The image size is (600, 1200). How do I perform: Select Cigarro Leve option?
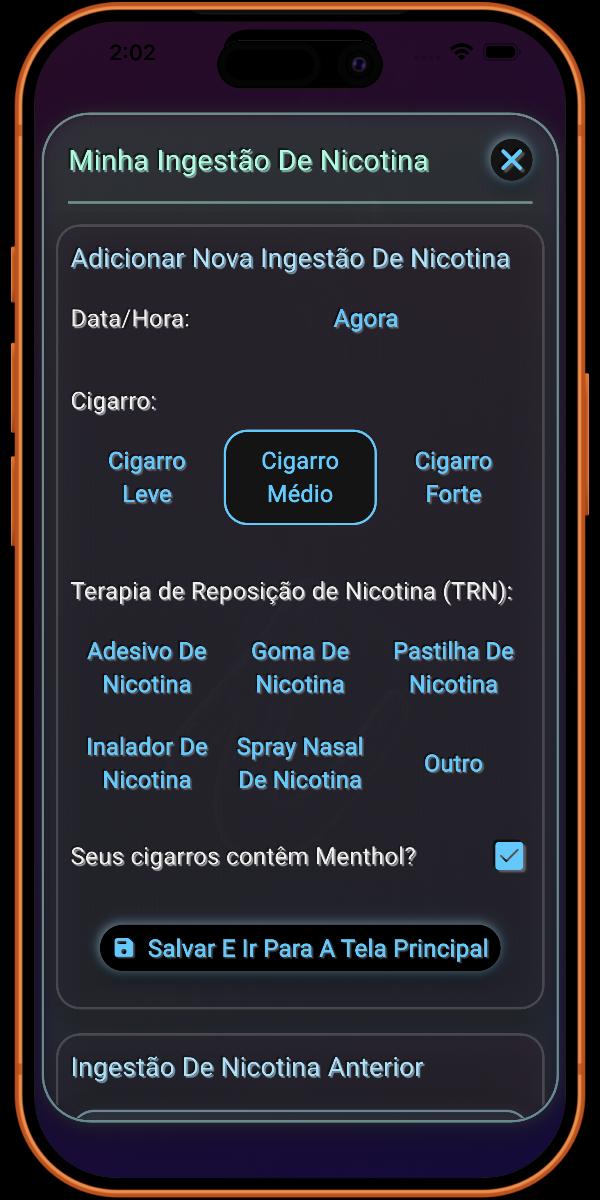click(x=147, y=477)
